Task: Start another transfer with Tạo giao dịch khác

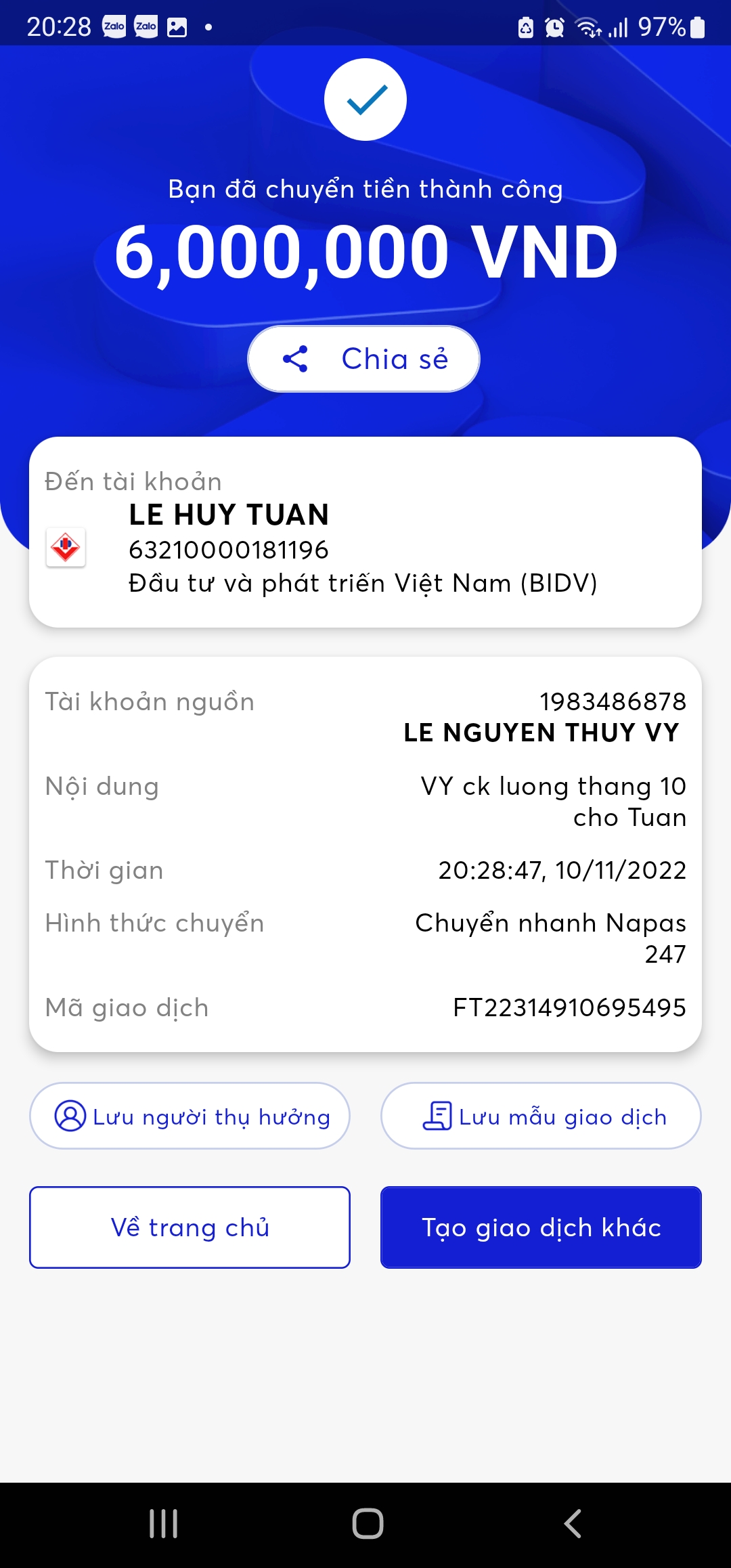Action: click(541, 1227)
